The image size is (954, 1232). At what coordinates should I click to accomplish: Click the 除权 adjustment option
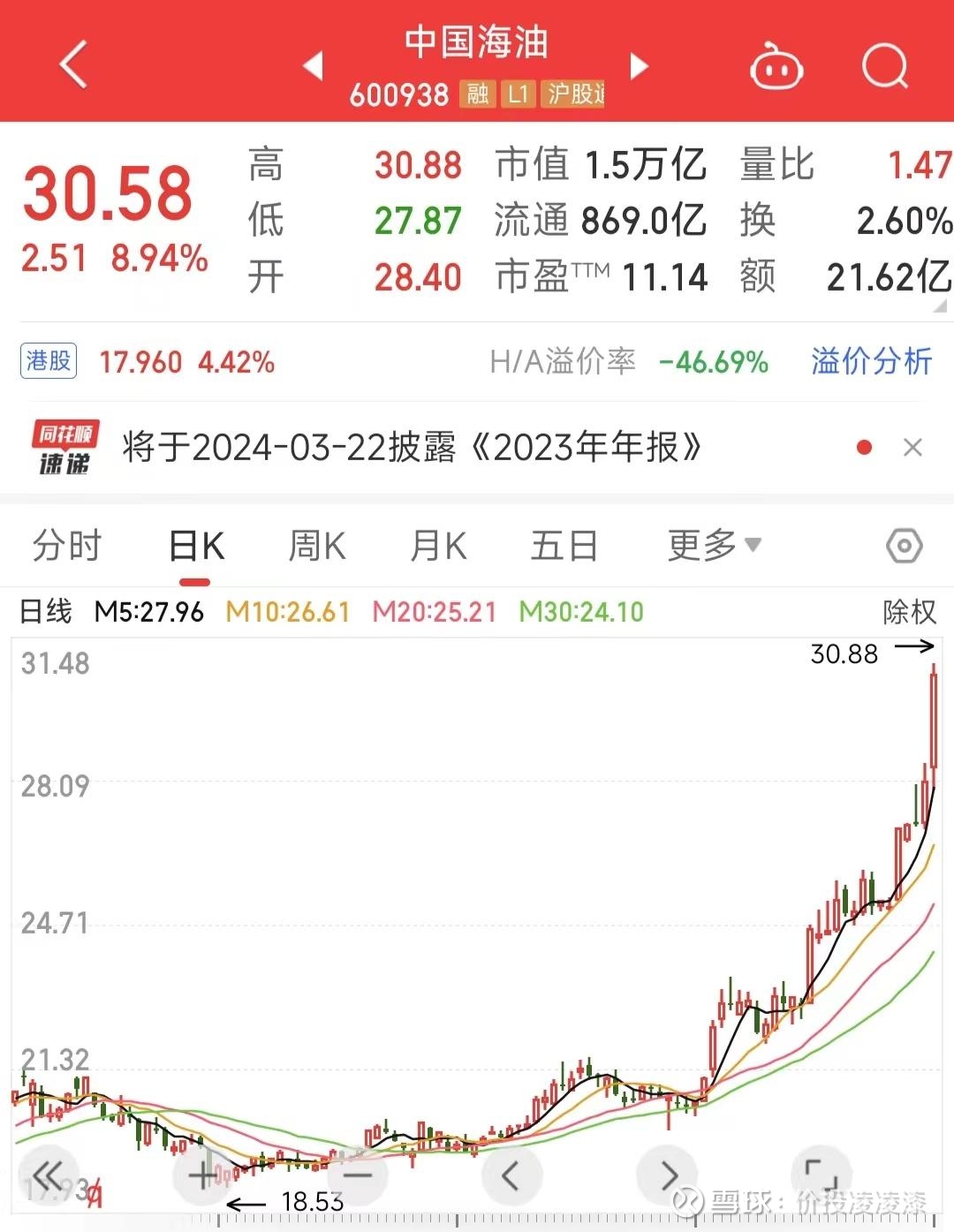[x=911, y=610]
